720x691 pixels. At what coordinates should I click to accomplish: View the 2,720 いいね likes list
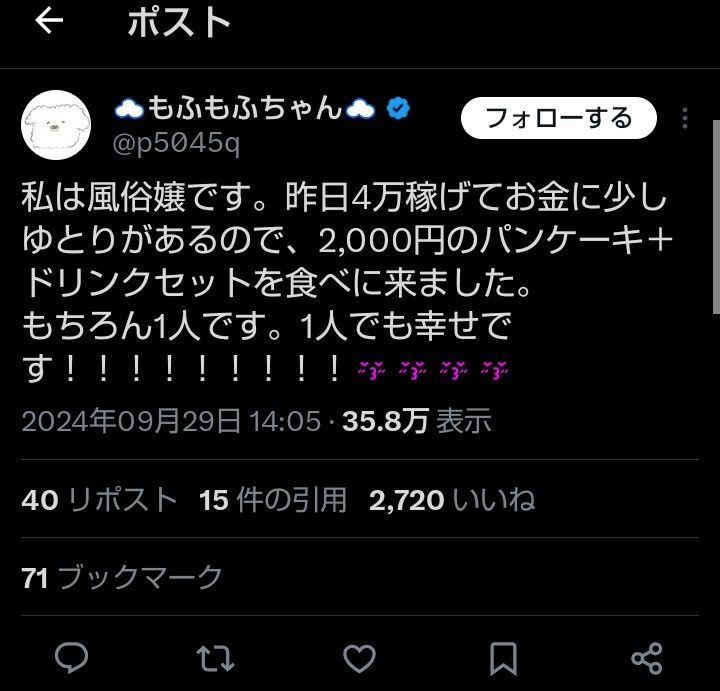coord(451,500)
